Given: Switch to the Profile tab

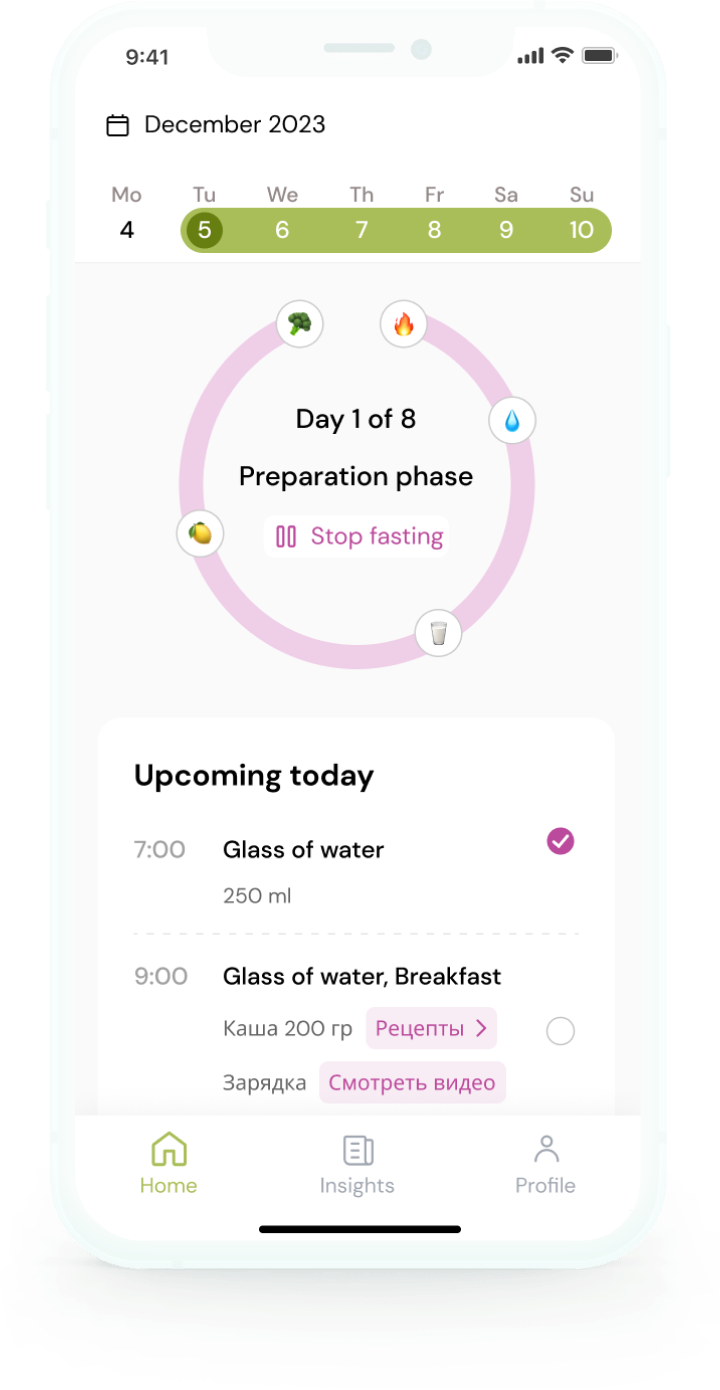Looking at the screenshot, I should click(x=545, y=1165).
